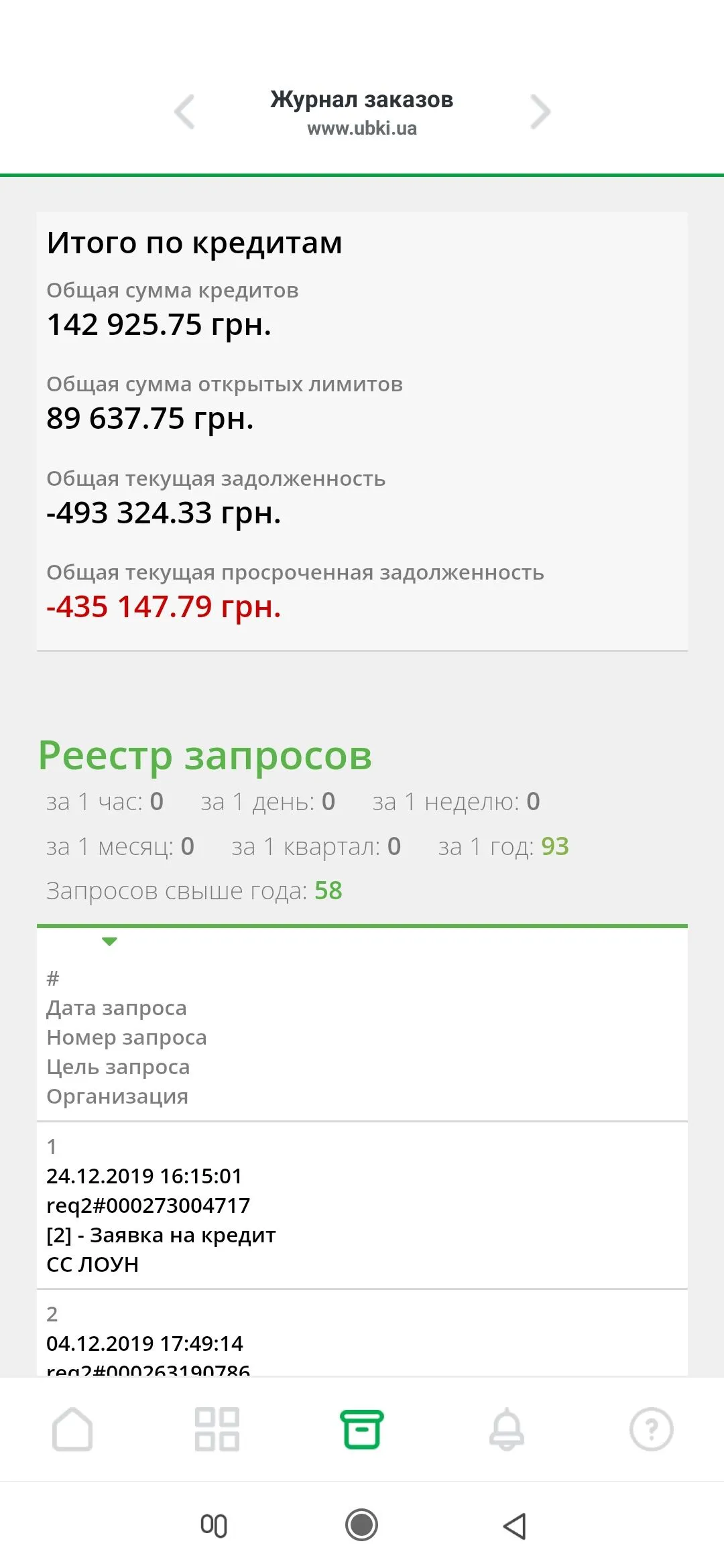Viewport: 724px width, 1568px height.
Task: Select the archive box tab
Action: pyautogui.click(x=362, y=1429)
